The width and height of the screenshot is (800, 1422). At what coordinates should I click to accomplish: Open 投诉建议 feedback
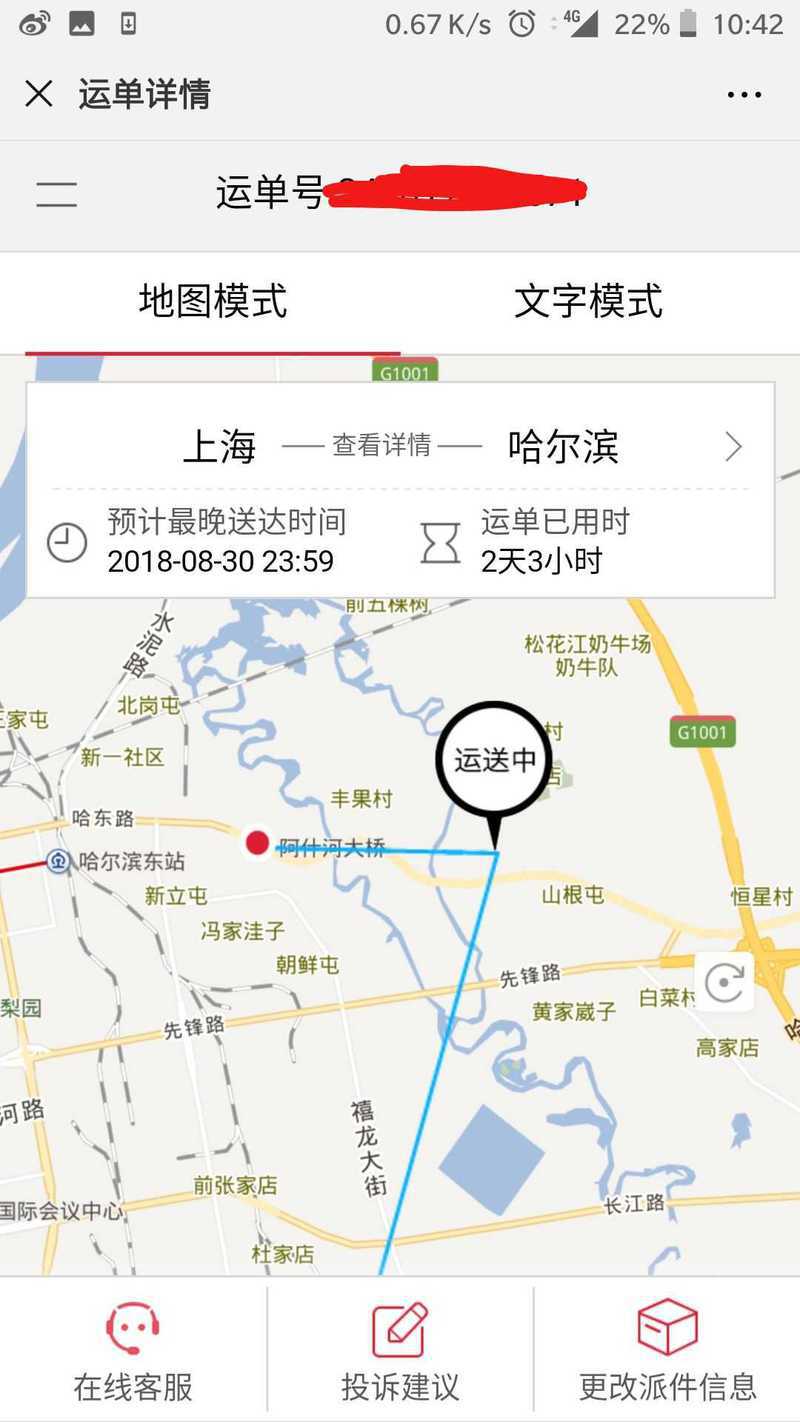pyautogui.click(x=400, y=1350)
